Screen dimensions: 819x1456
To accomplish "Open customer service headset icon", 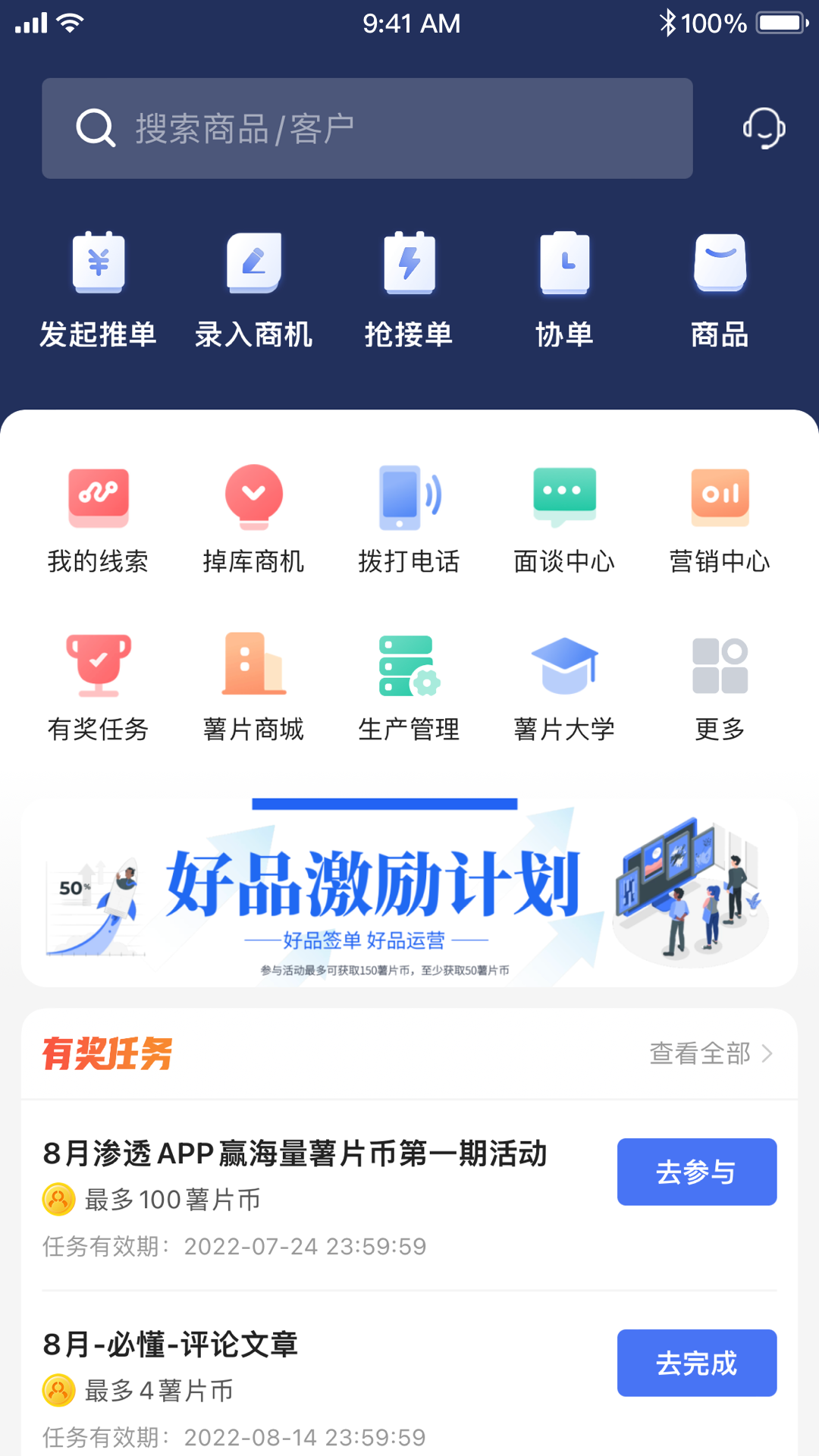I will pyautogui.click(x=764, y=127).
